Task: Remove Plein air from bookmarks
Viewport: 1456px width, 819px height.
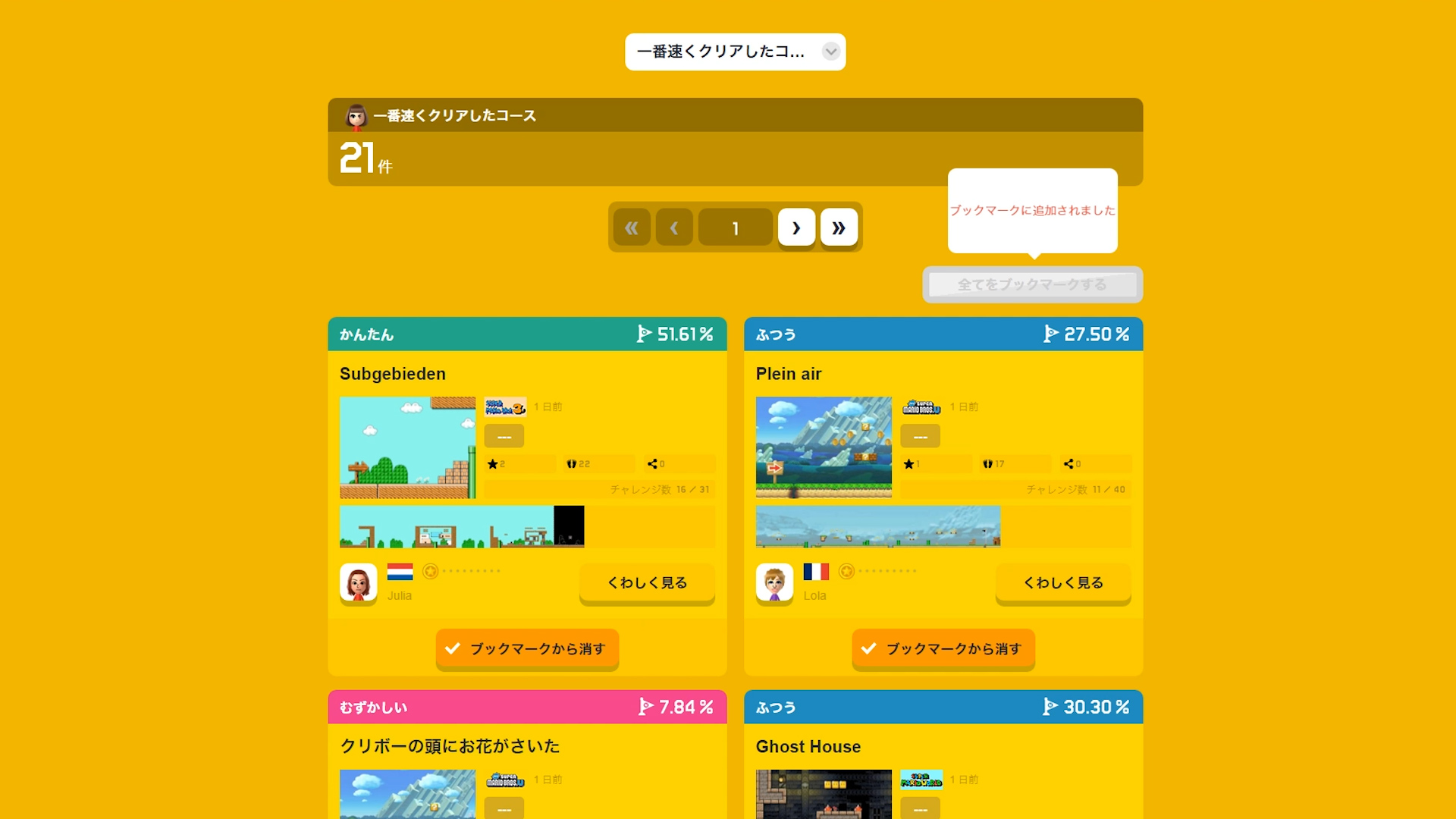Action: click(943, 649)
